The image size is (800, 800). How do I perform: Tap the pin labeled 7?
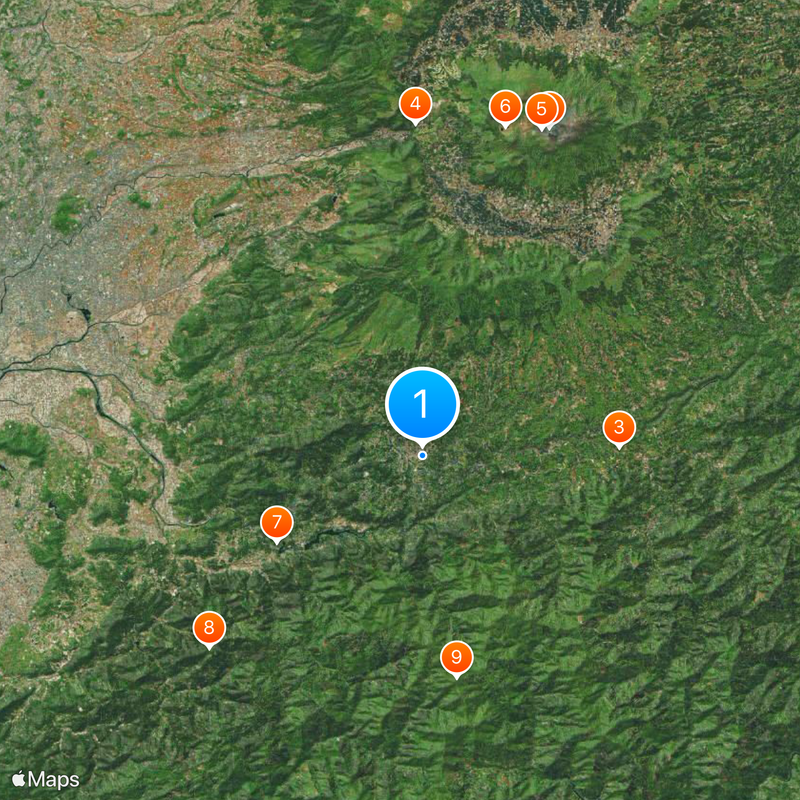(x=276, y=522)
